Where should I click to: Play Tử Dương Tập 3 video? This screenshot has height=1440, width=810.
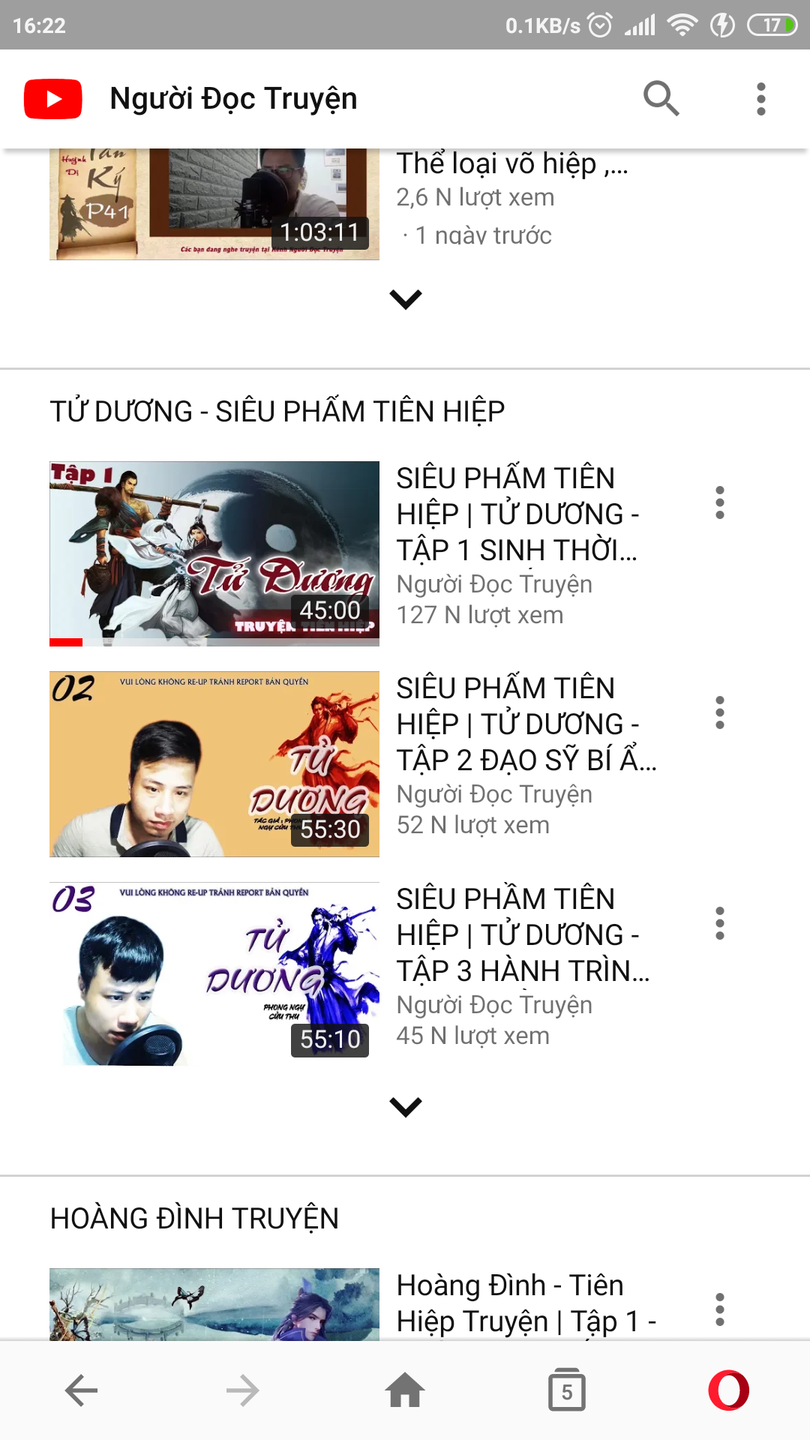[214, 974]
